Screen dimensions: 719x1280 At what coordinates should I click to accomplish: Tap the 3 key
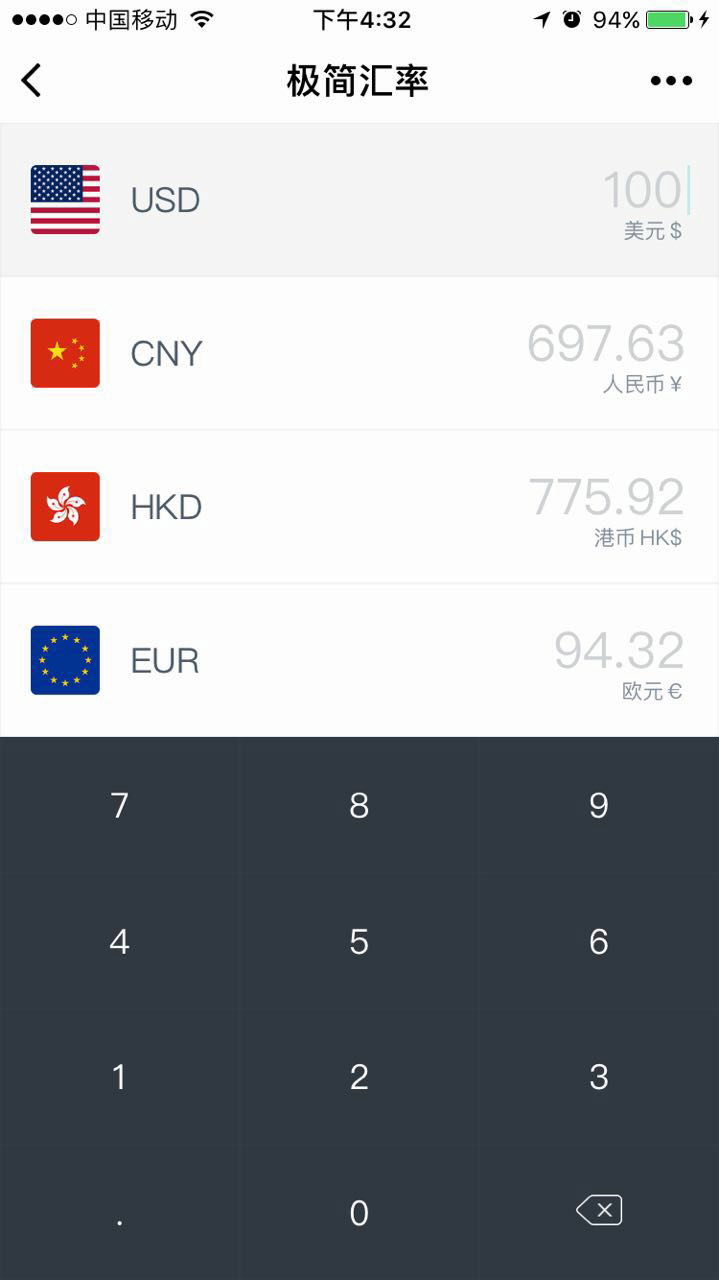point(599,1077)
